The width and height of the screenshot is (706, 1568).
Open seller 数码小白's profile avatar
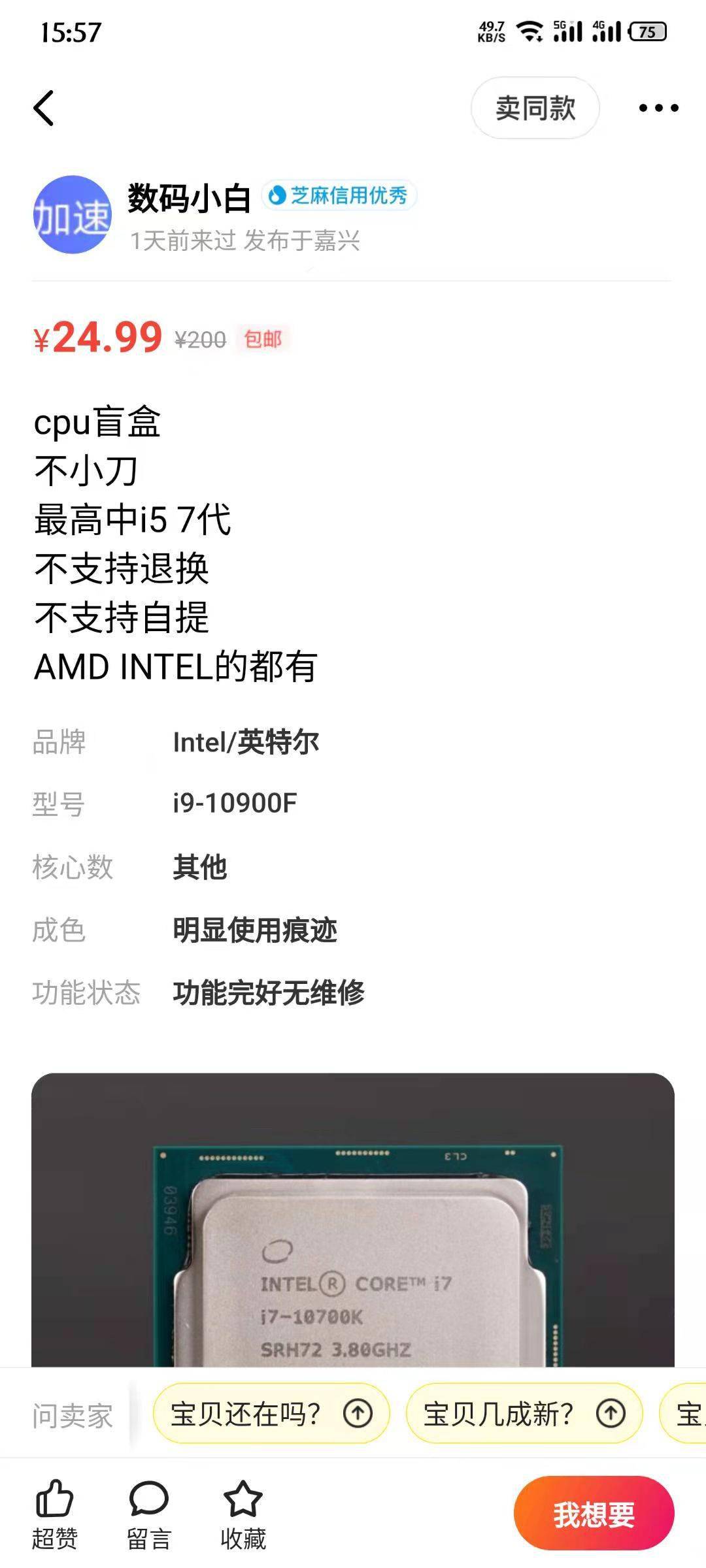pyautogui.click(x=72, y=214)
